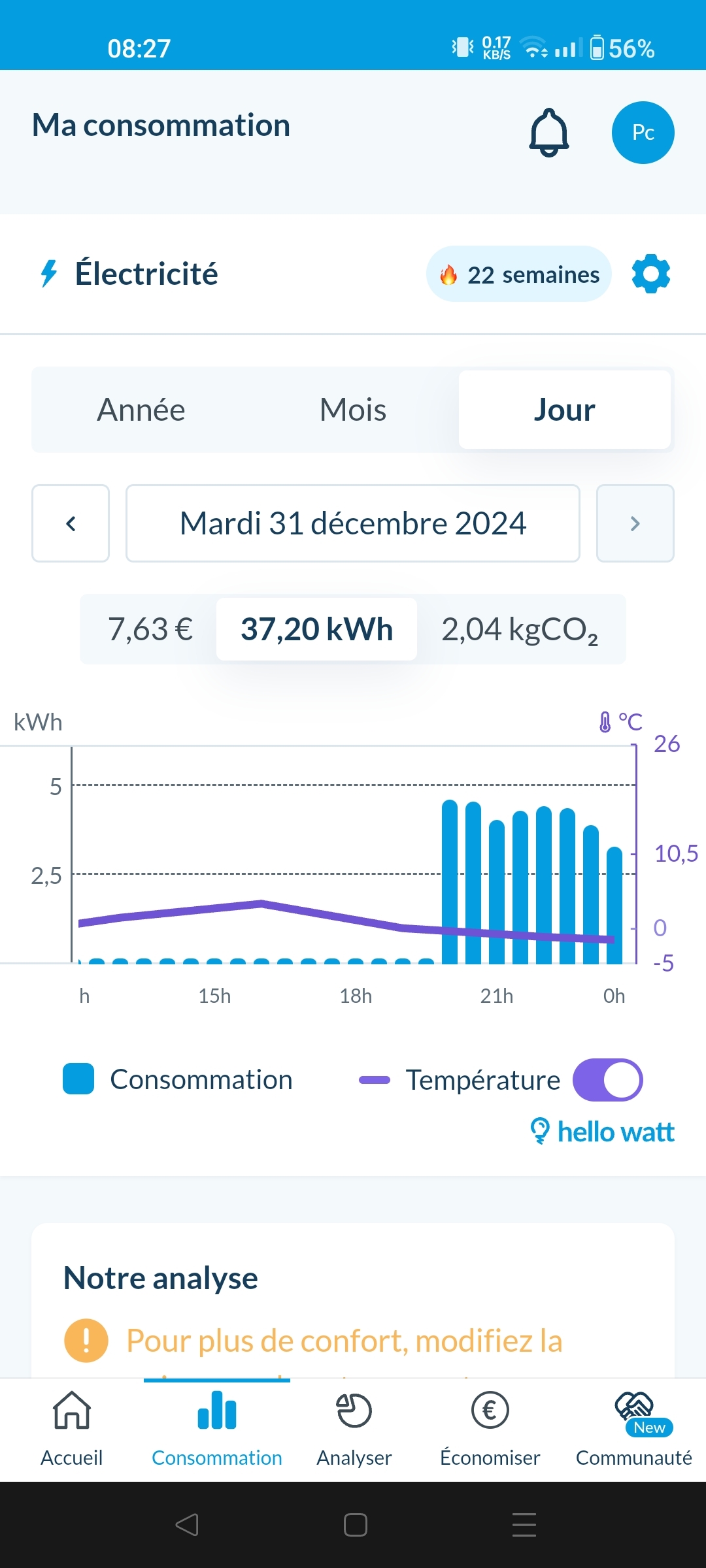Switch to the Année view
The width and height of the screenshot is (706, 1568).
pos(141,410)
